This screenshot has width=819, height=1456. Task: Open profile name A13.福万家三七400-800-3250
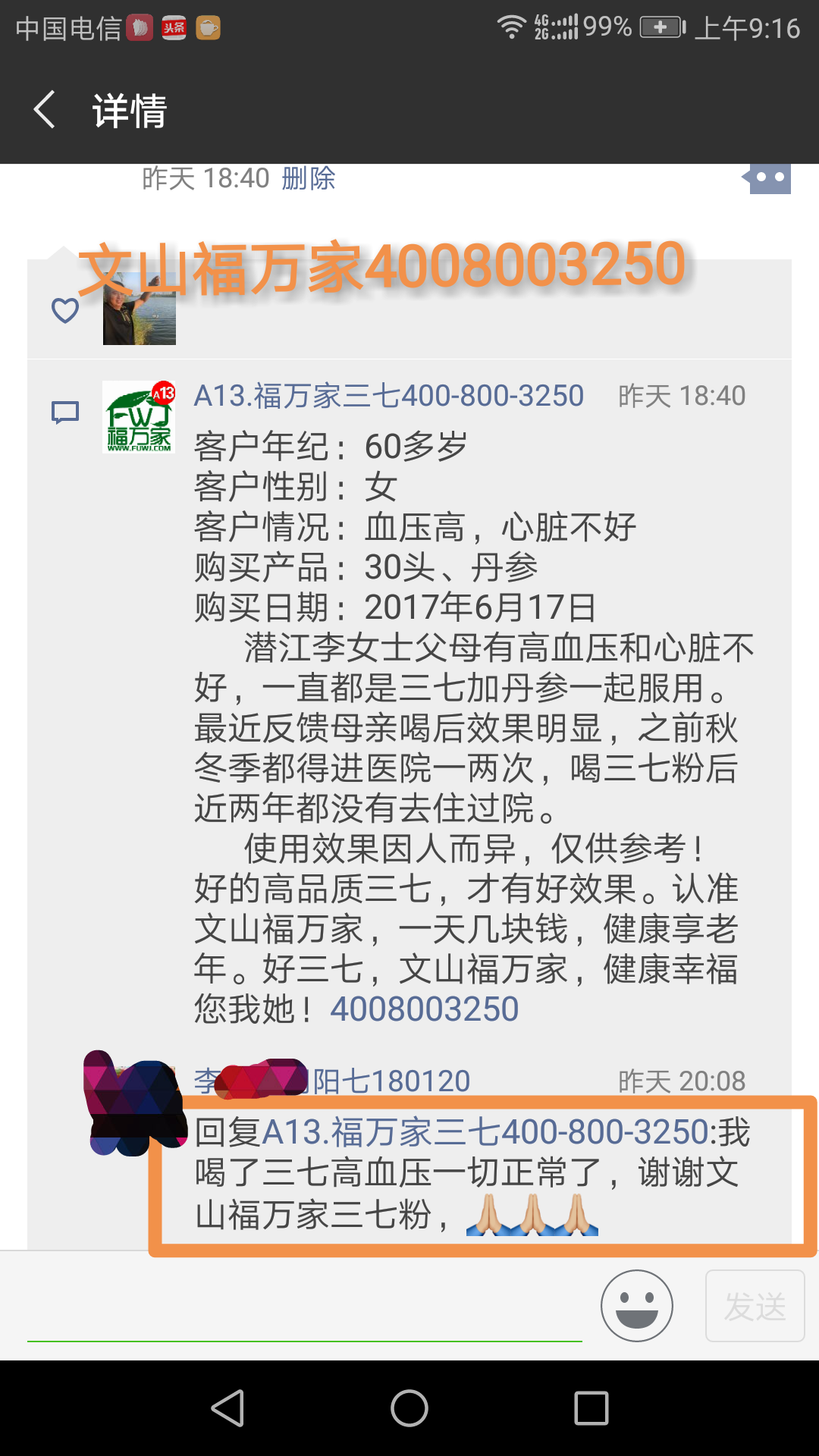tap(388, 396)
